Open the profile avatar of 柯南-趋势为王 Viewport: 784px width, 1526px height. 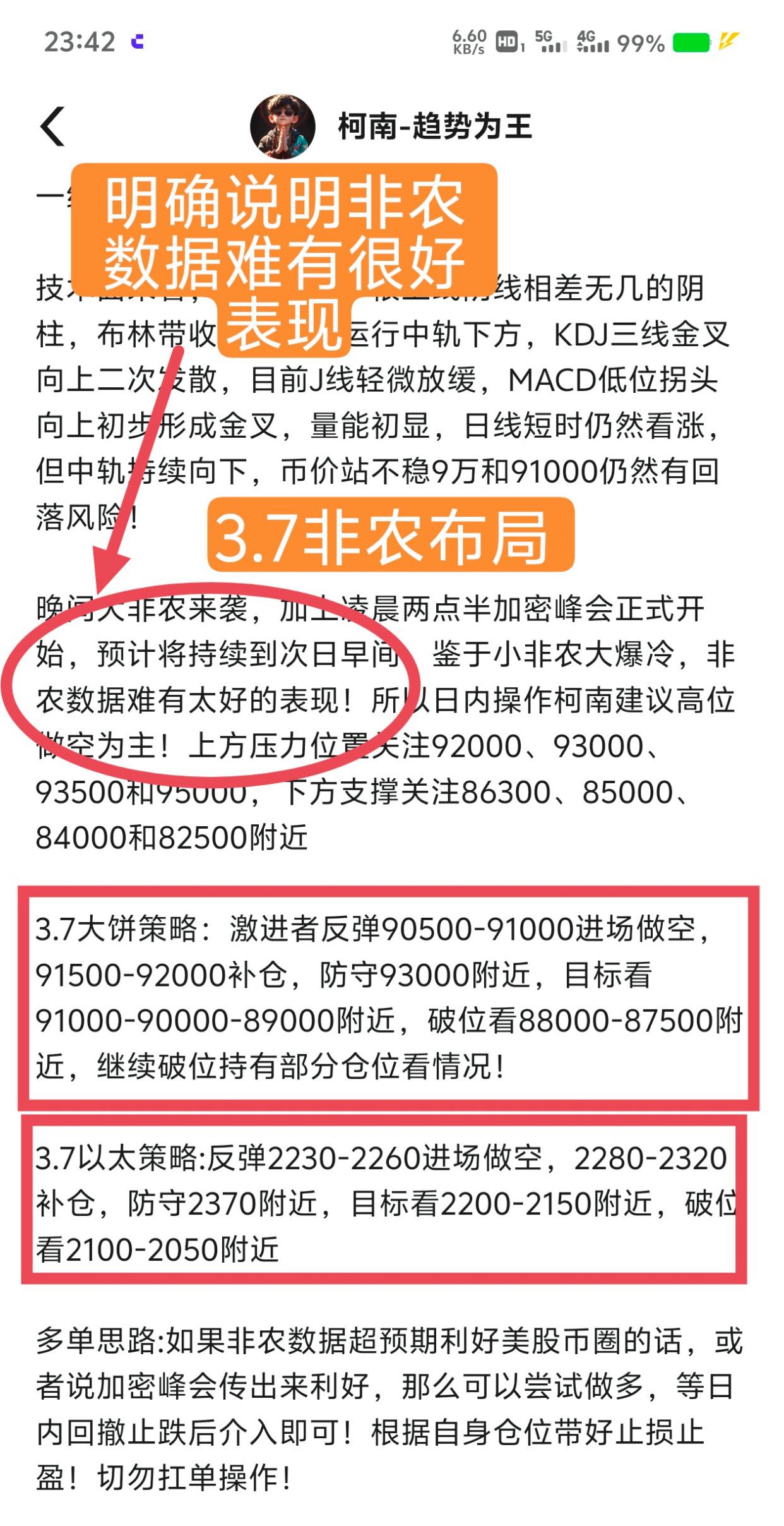(282, 126)
